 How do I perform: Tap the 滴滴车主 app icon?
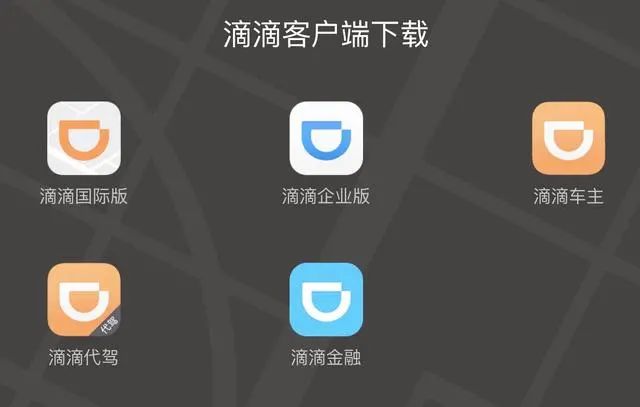pos(568,139)
